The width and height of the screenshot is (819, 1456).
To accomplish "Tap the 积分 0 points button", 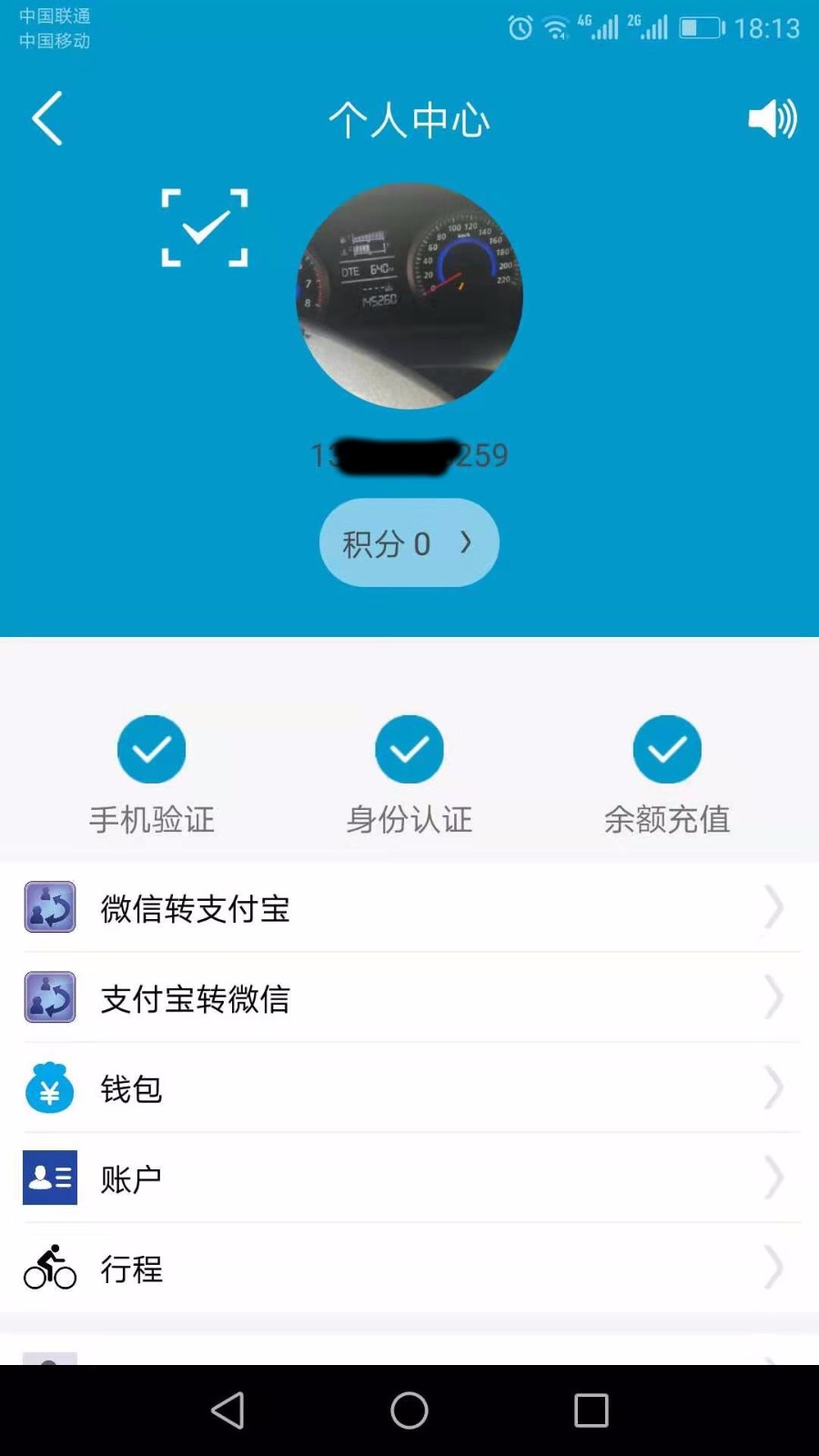I will coord(409,542).
